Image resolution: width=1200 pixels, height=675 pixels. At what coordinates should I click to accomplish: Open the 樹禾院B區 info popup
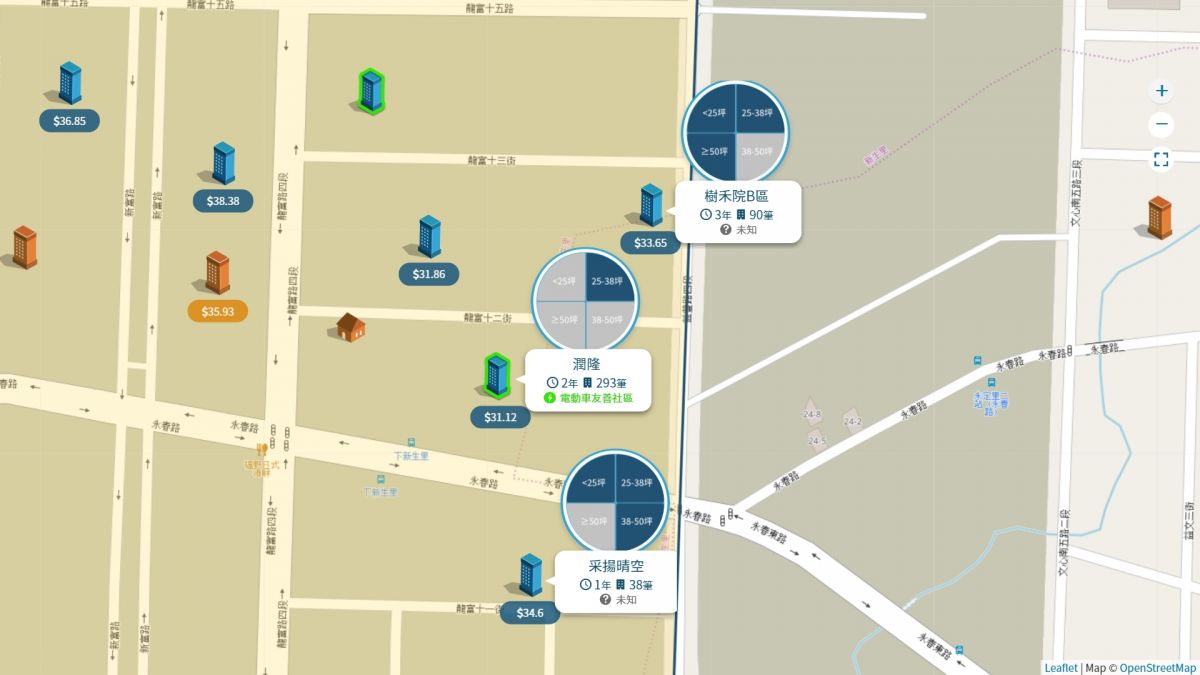[737, 212]
